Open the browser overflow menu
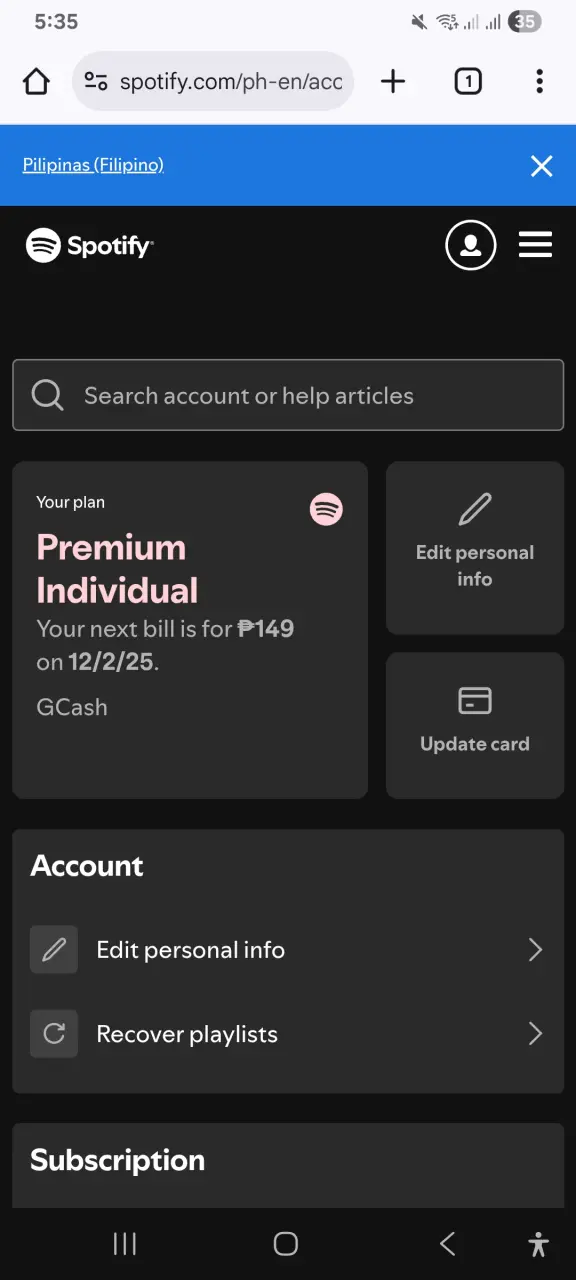Screen dimensions: 576x1280 pyautogui.click(x=539, y=81)
